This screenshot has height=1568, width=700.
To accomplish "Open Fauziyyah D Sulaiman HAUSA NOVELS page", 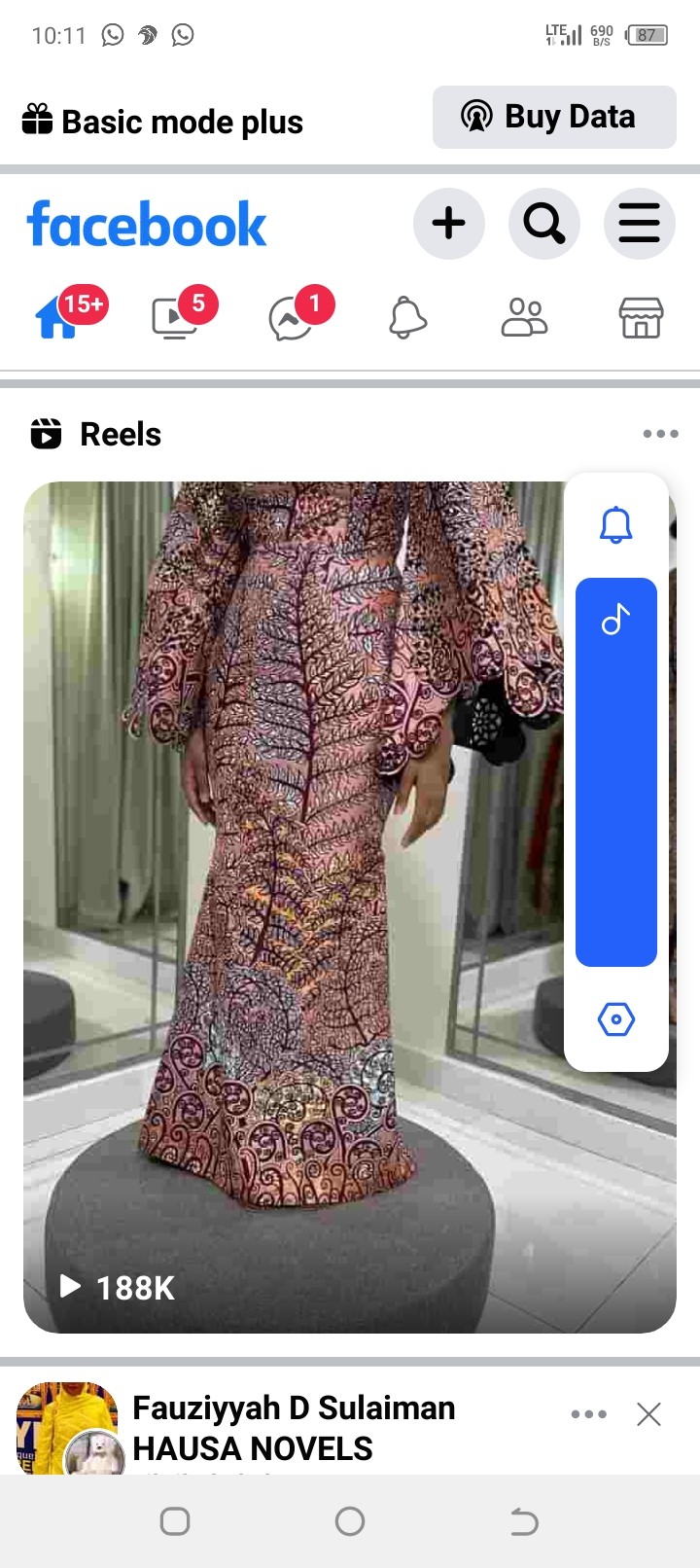I will pyautogui.click(x=294, y=1427).
